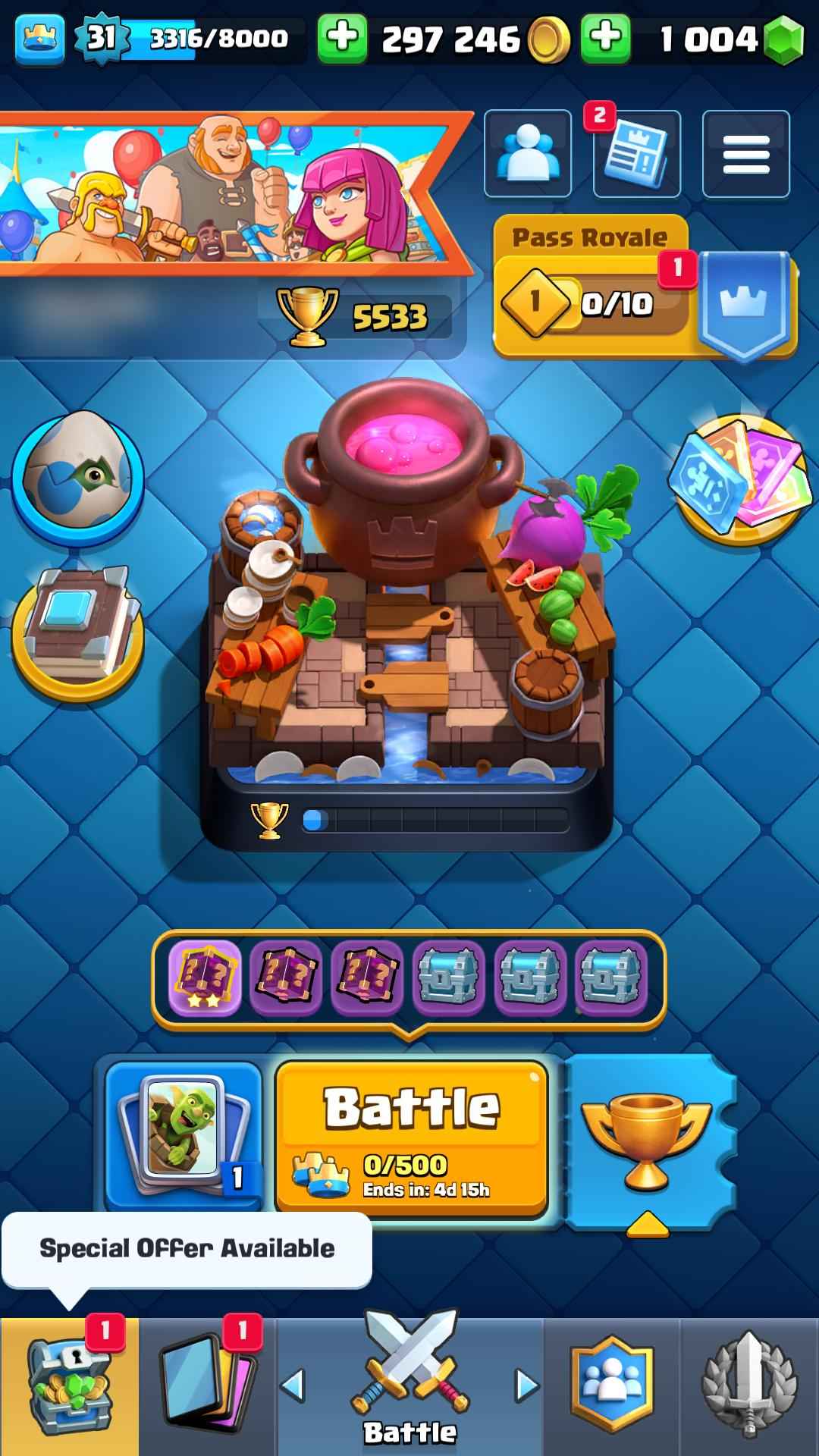
Task: Add more gold with the plus button
Action: tap(342, 38)
